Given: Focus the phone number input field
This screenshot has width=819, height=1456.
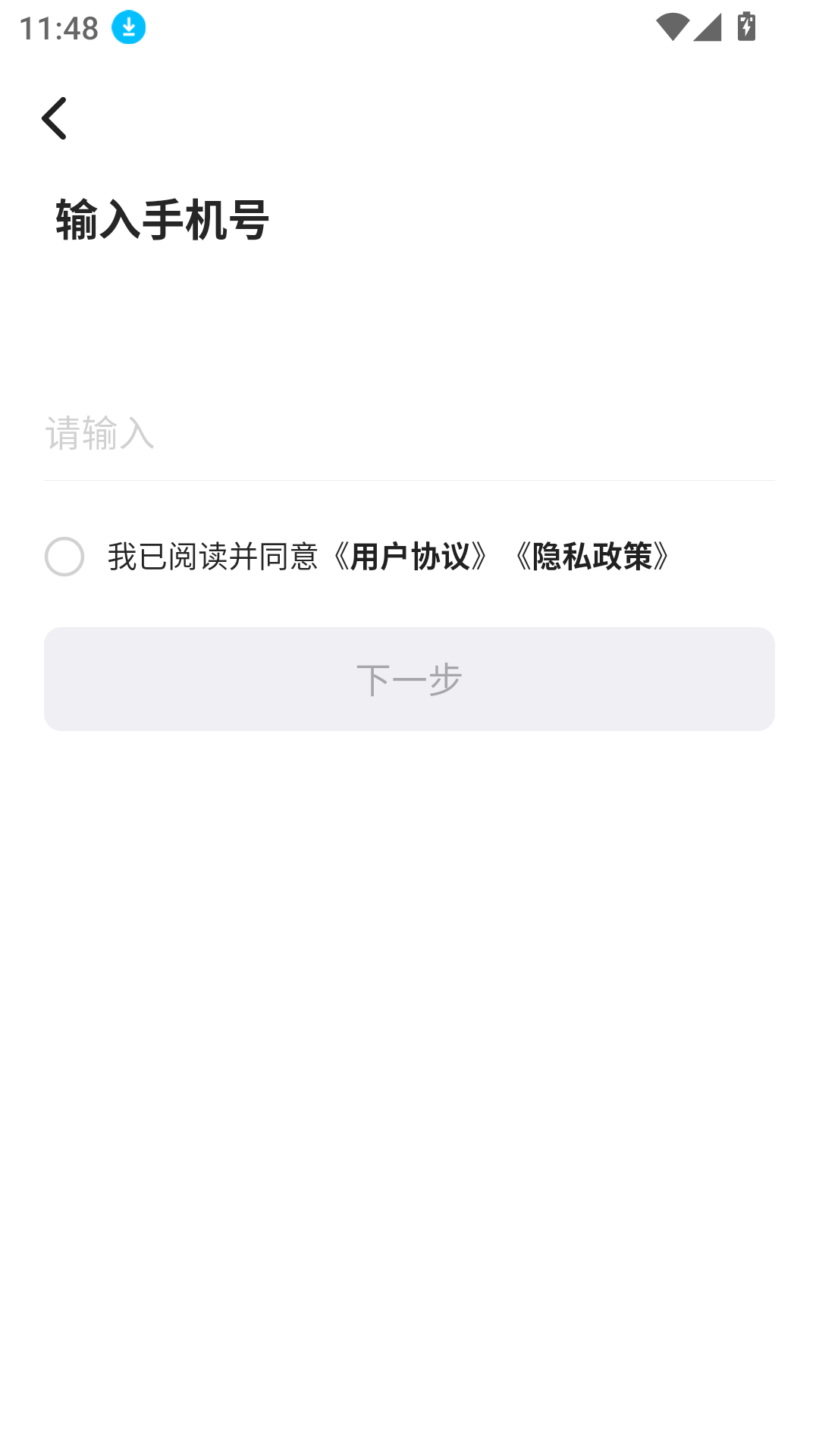Looking at the screenshot, I should coord(408,435).
